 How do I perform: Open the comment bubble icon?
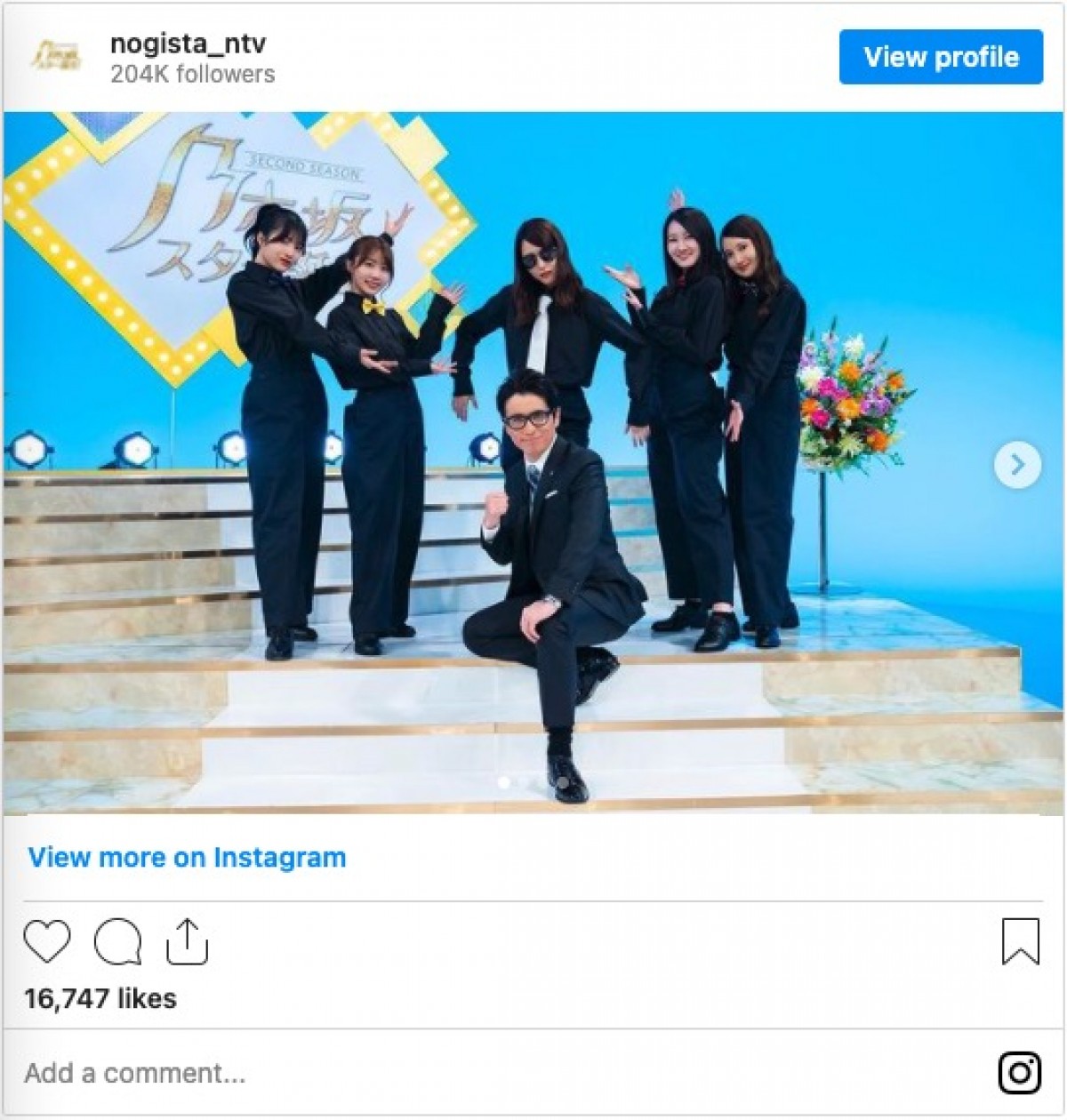click(117, 941)
